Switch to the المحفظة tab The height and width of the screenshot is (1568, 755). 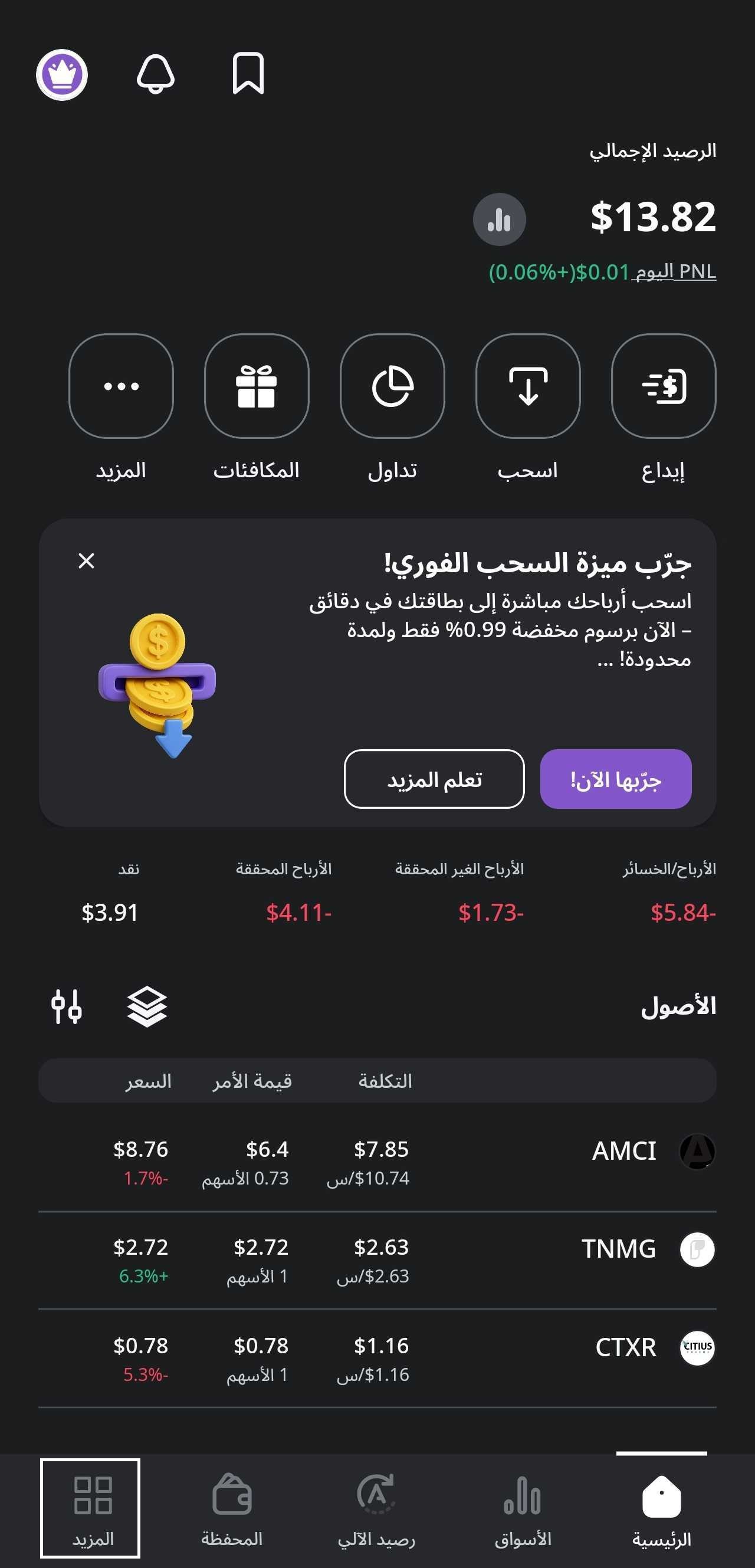pyautogui.click(x=232, y=1510)
